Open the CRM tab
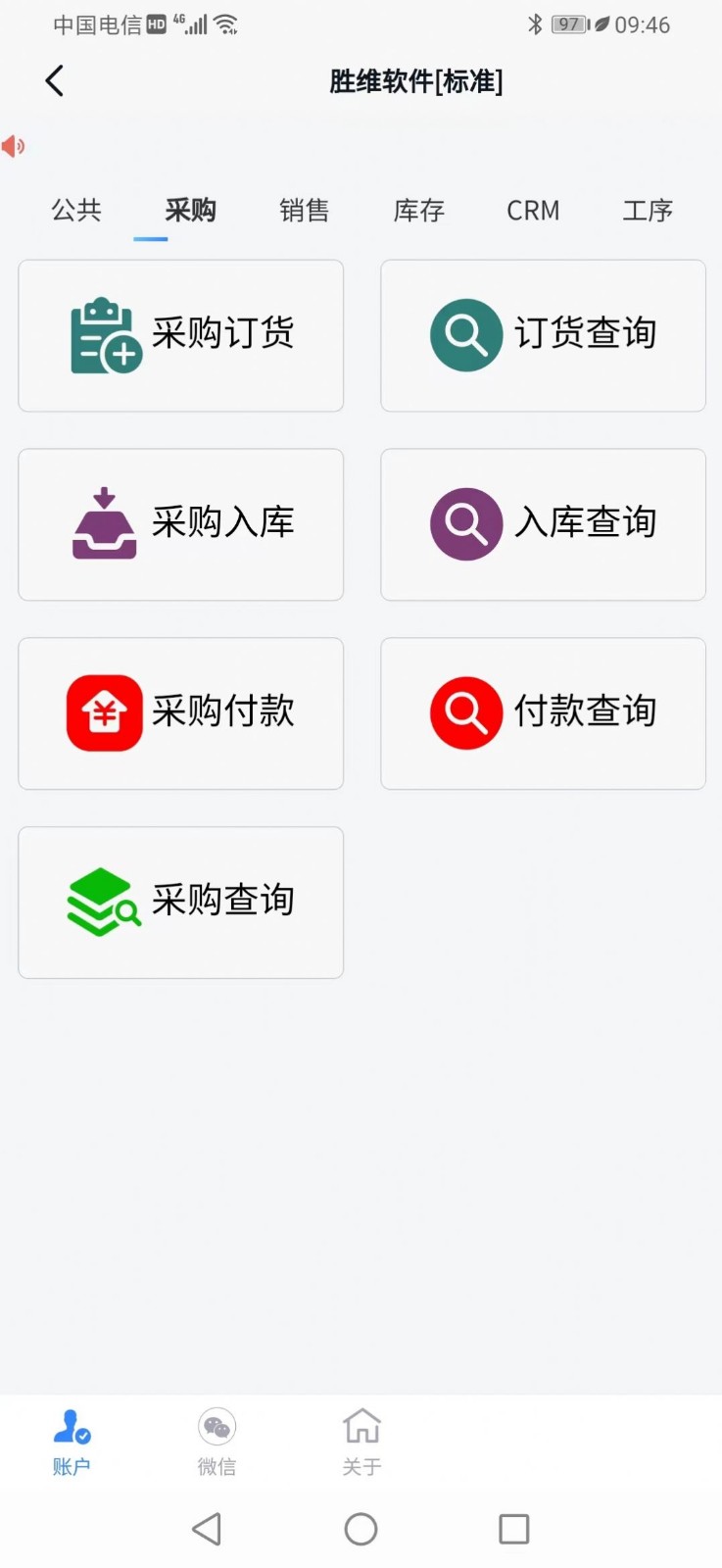 click(533, 210)
